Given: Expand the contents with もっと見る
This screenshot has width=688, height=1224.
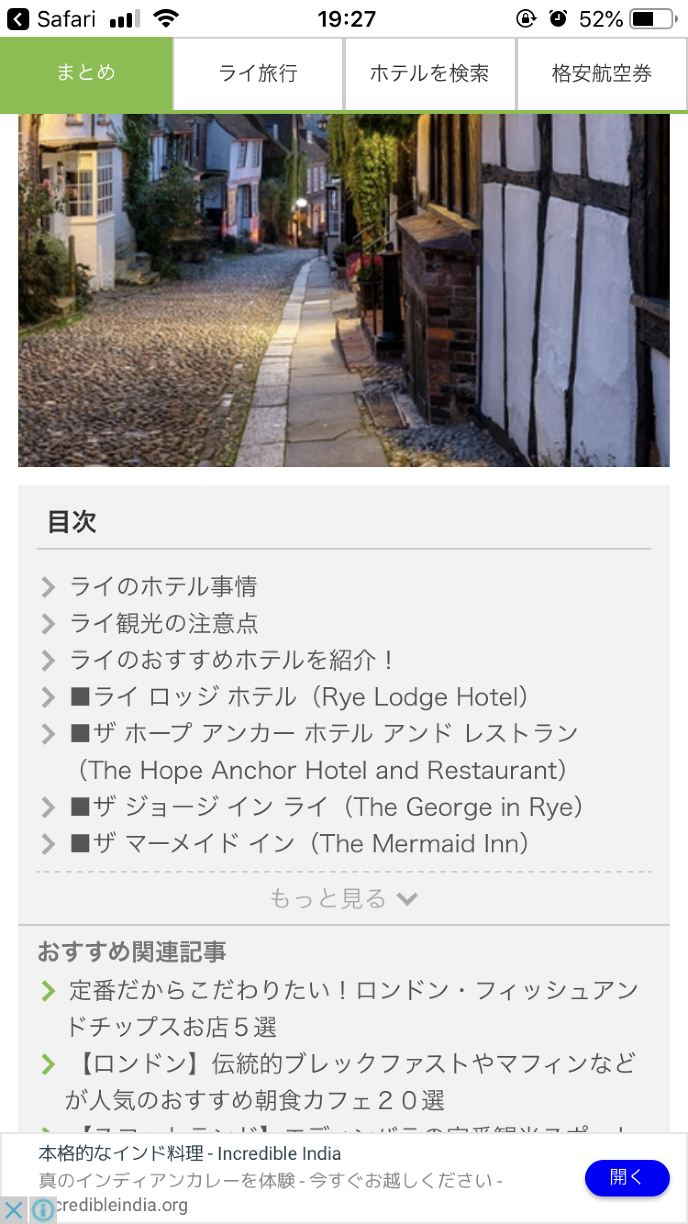Looking at the screenshot, I should (343, 899).
